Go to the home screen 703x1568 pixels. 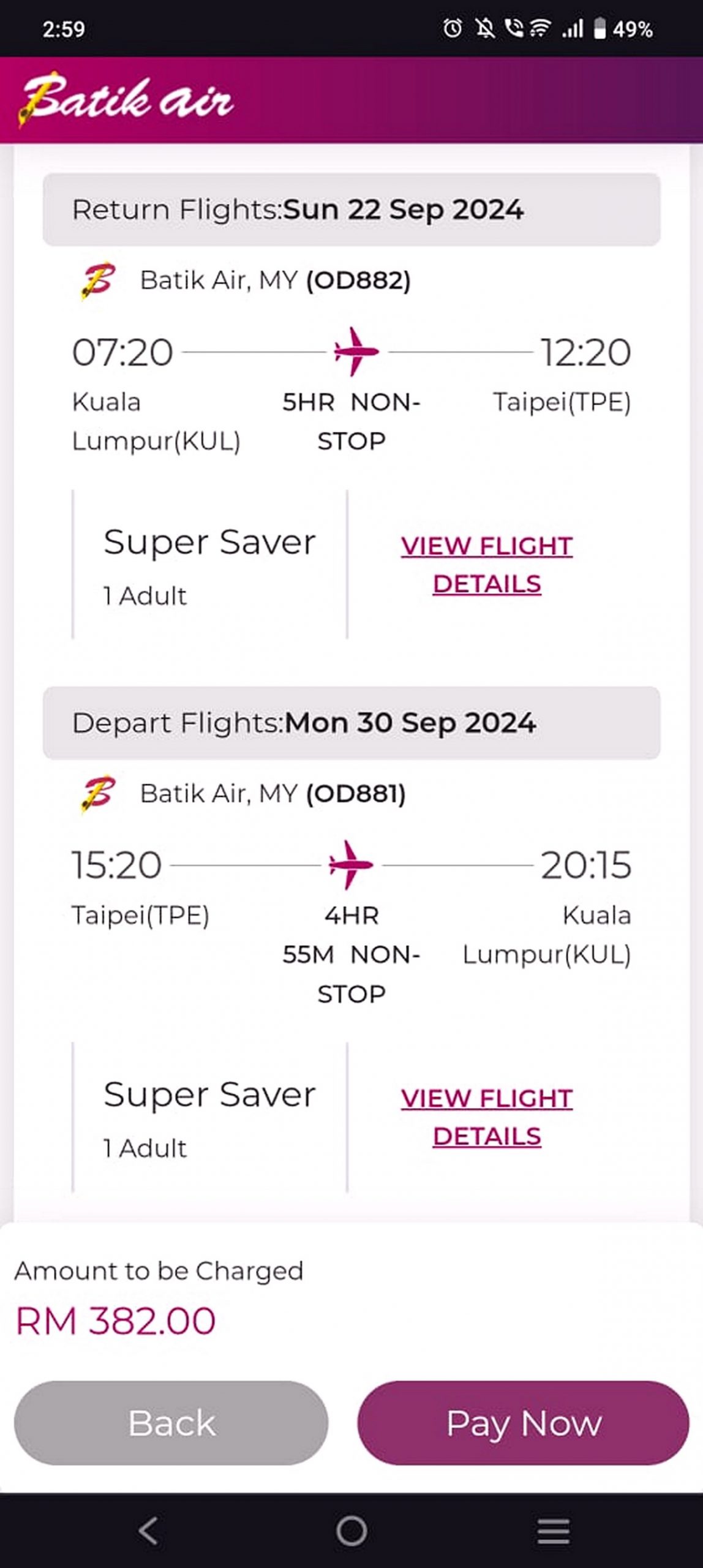coord(351,1531)
